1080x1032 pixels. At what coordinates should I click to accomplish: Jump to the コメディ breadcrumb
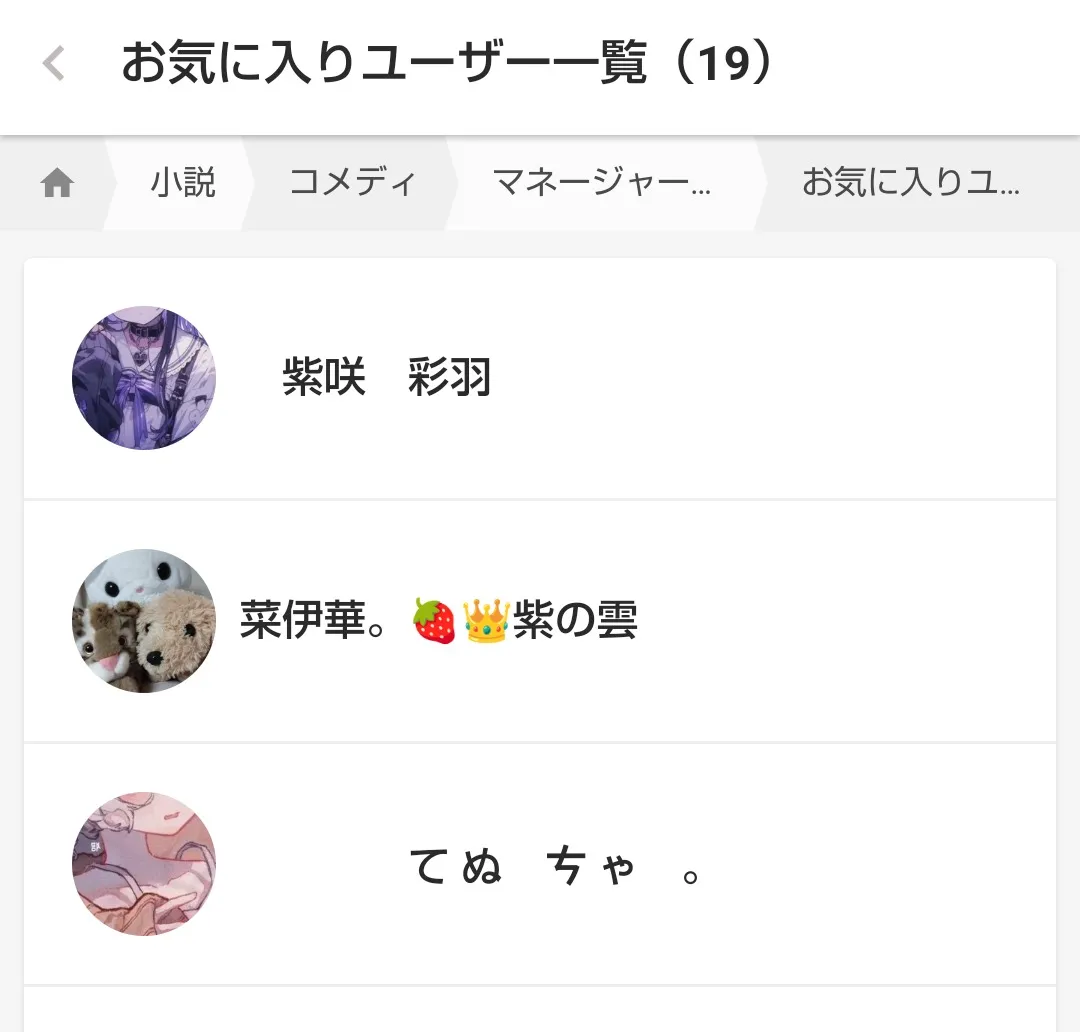click(352, 184)
